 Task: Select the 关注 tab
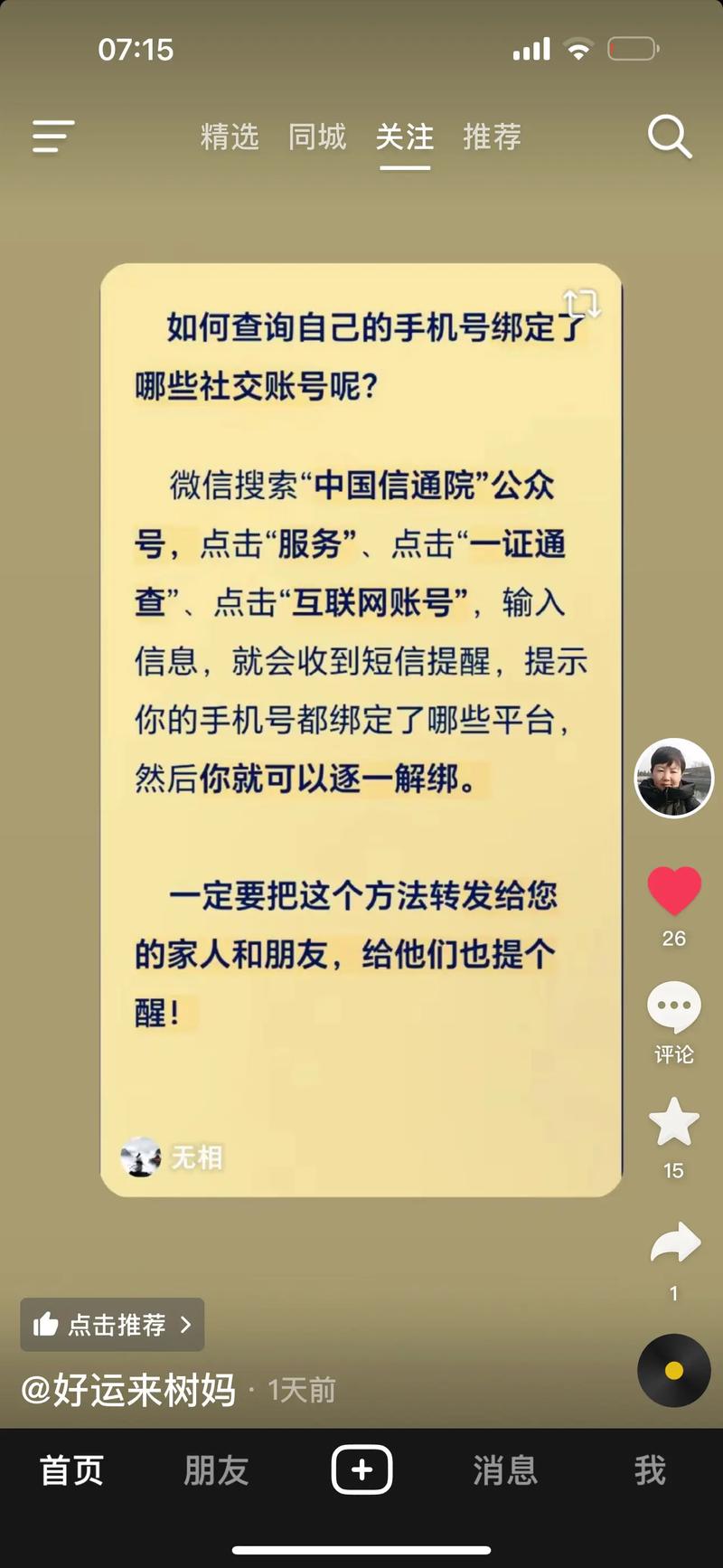point(404,137)
